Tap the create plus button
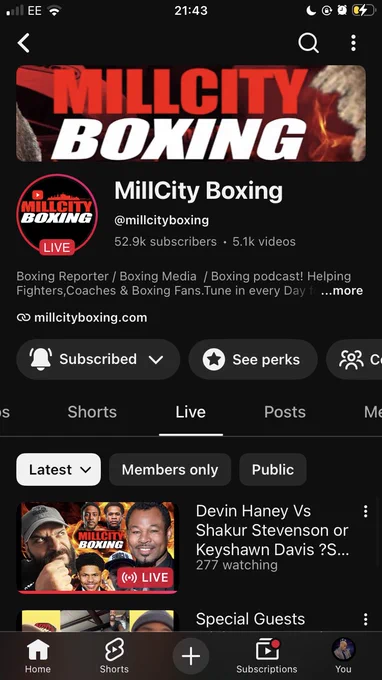The width and height of the screenshot is (382, 680). (191, 656)
